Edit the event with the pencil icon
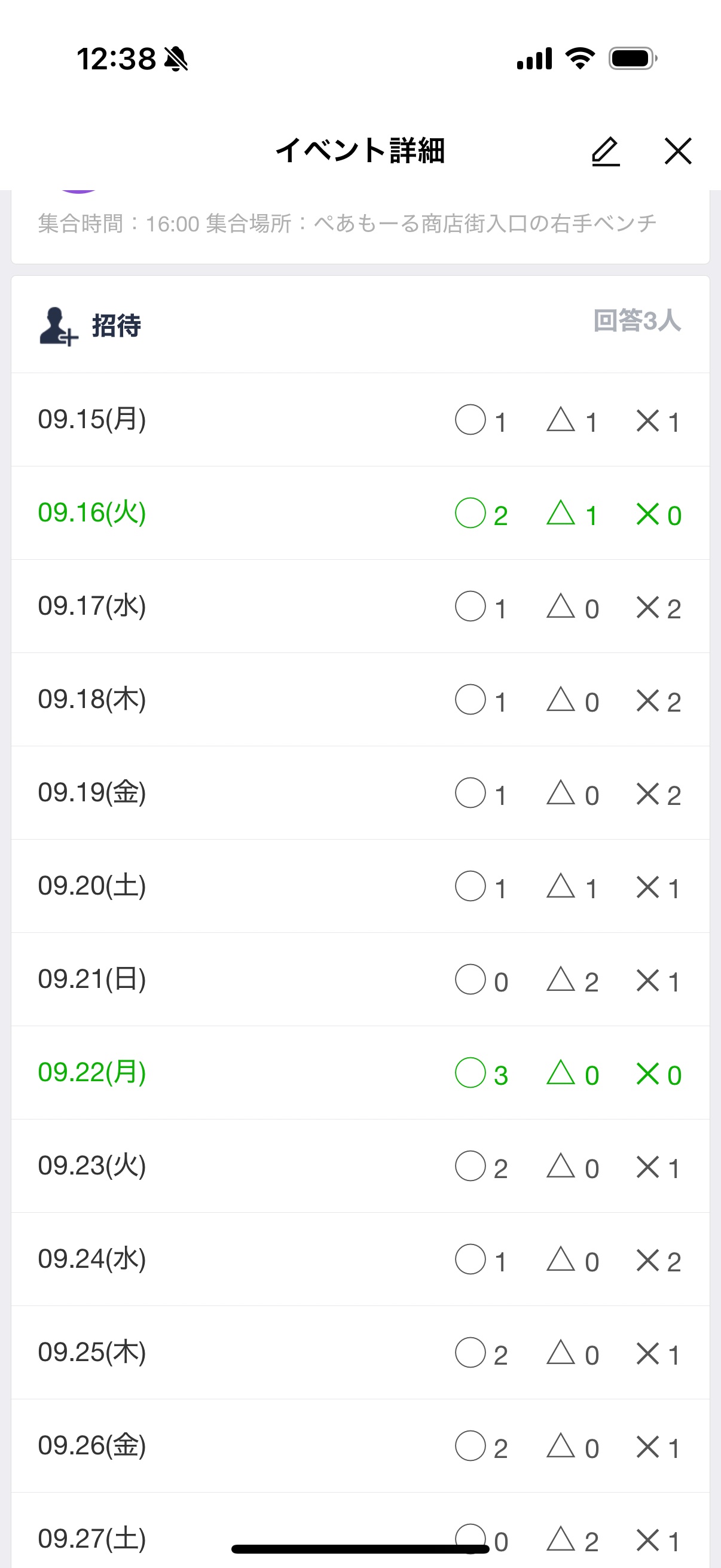Image resolution: width=721 pixels, height=1568 pixels. tap(606, 151)
